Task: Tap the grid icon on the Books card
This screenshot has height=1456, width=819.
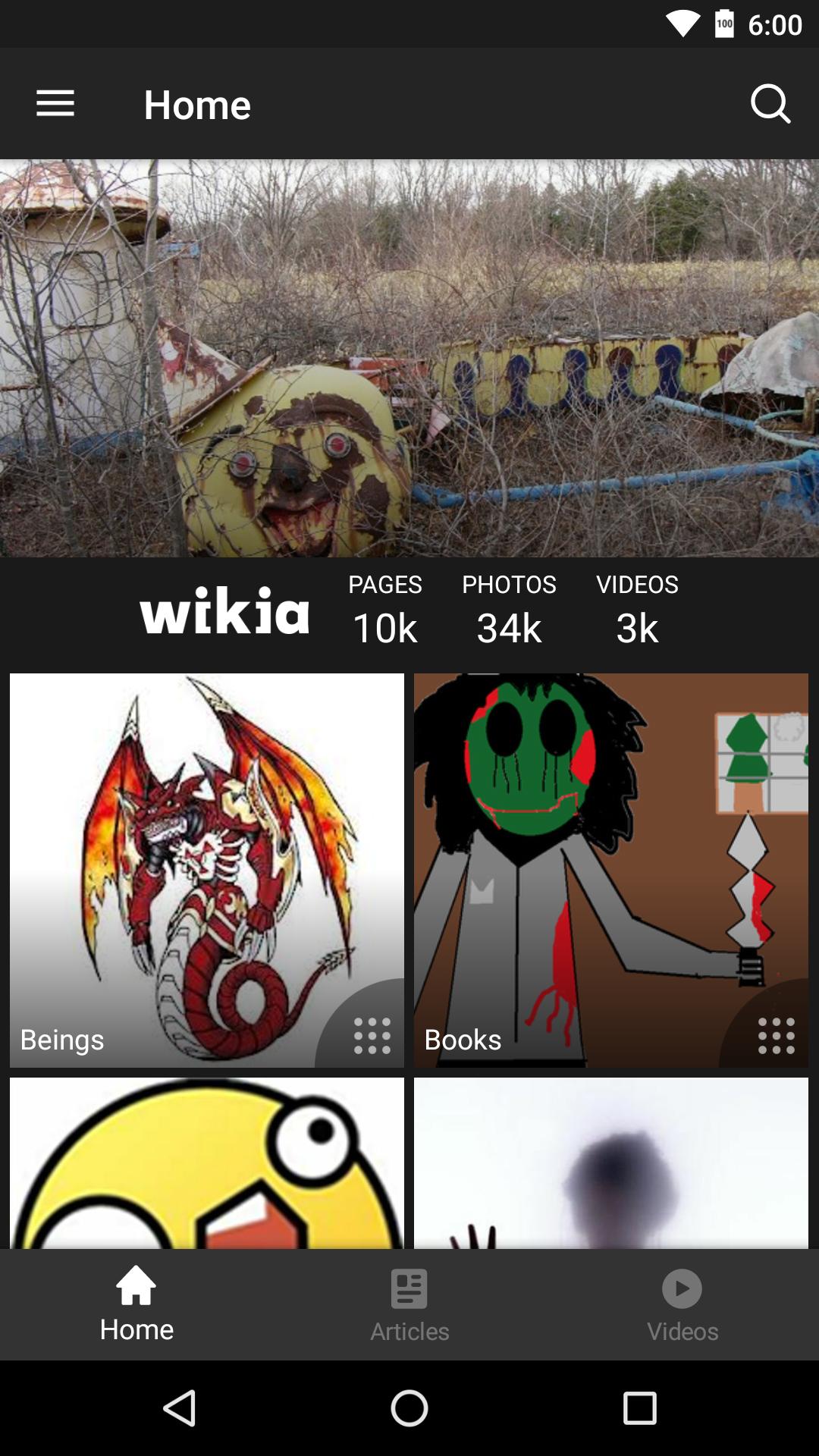Action: [x=775, y=1033]
